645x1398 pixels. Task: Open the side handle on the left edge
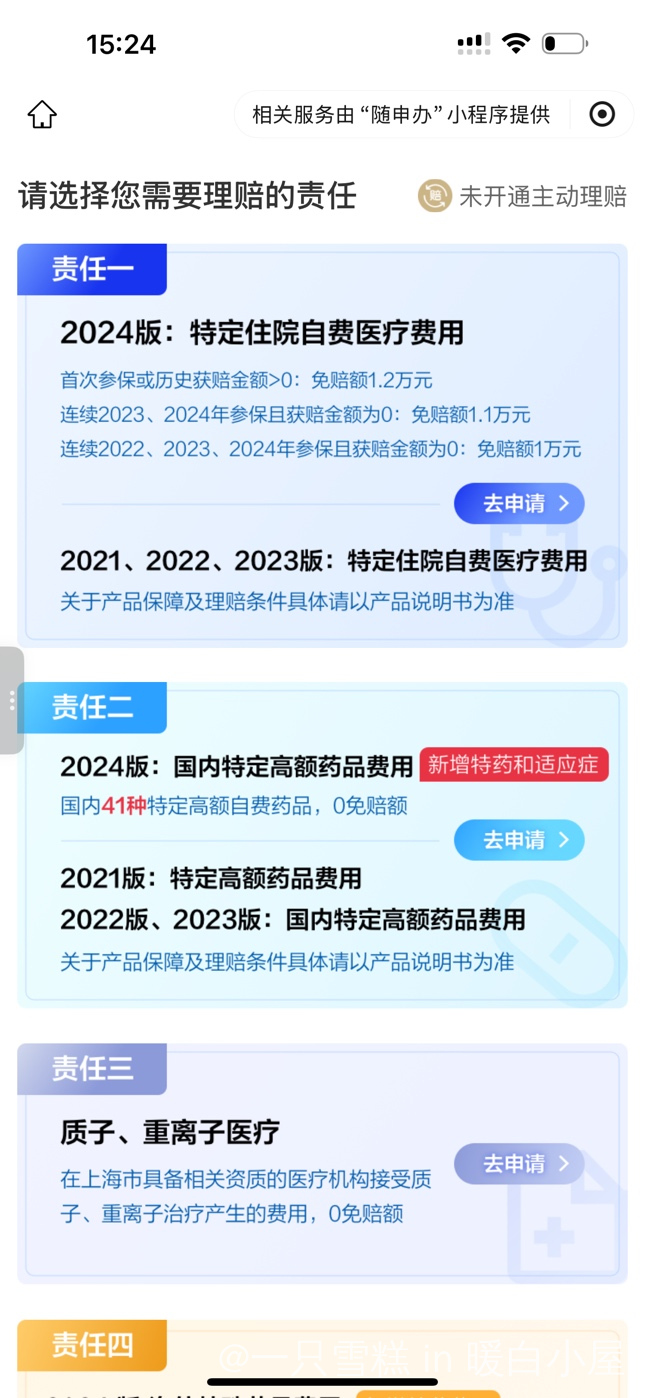pyautogui.click(x=11, y=700)
